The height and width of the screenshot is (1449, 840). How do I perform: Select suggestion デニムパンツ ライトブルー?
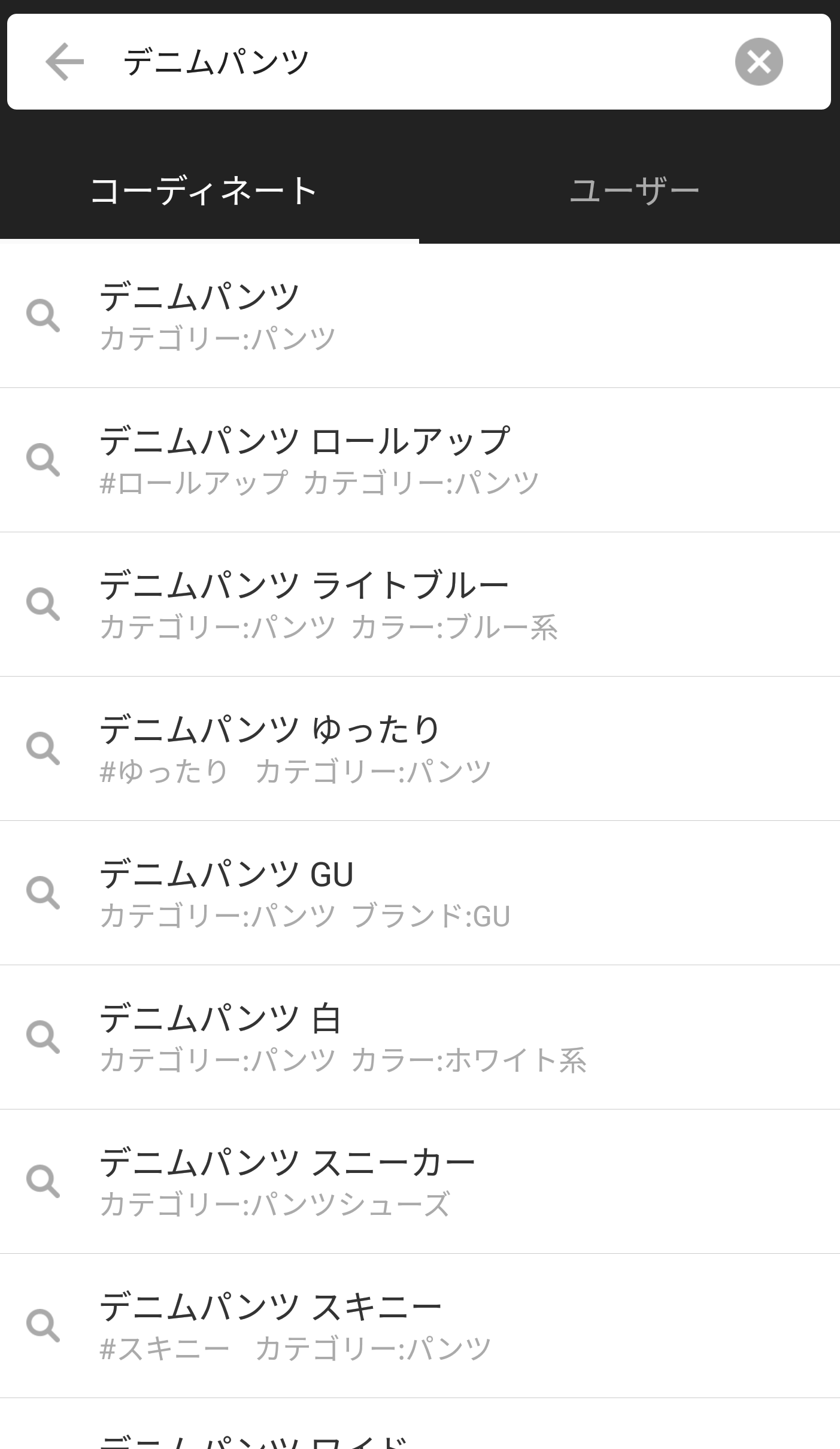pos(420,604)
